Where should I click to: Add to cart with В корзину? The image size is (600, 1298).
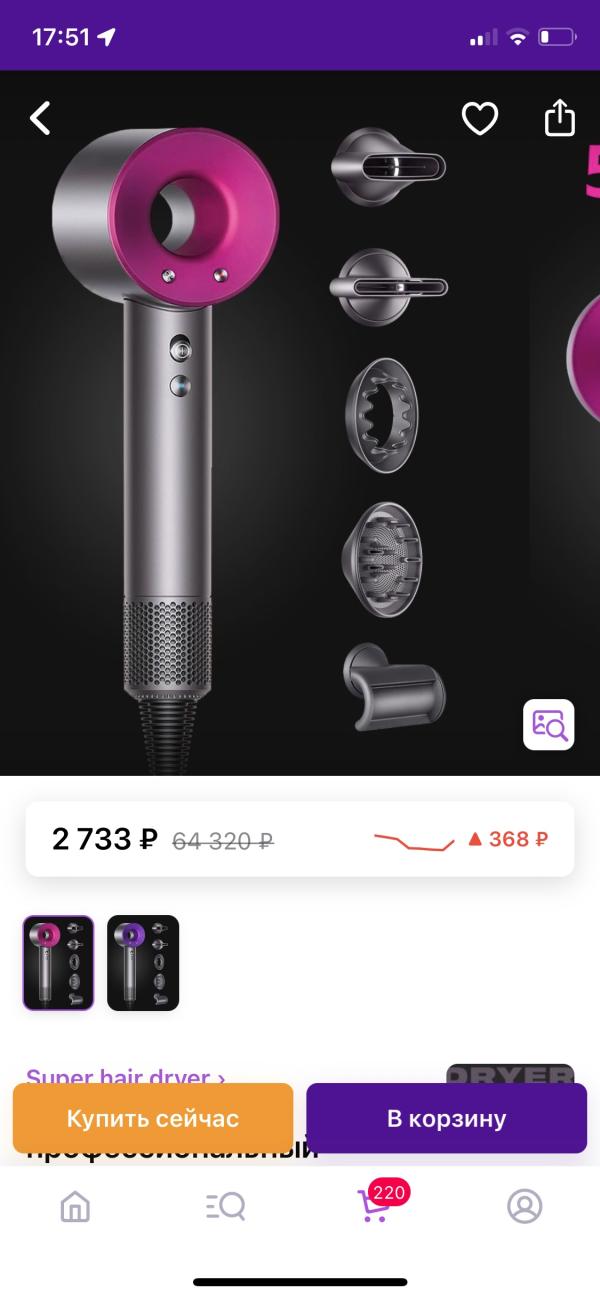click(x=446, y=1118)
